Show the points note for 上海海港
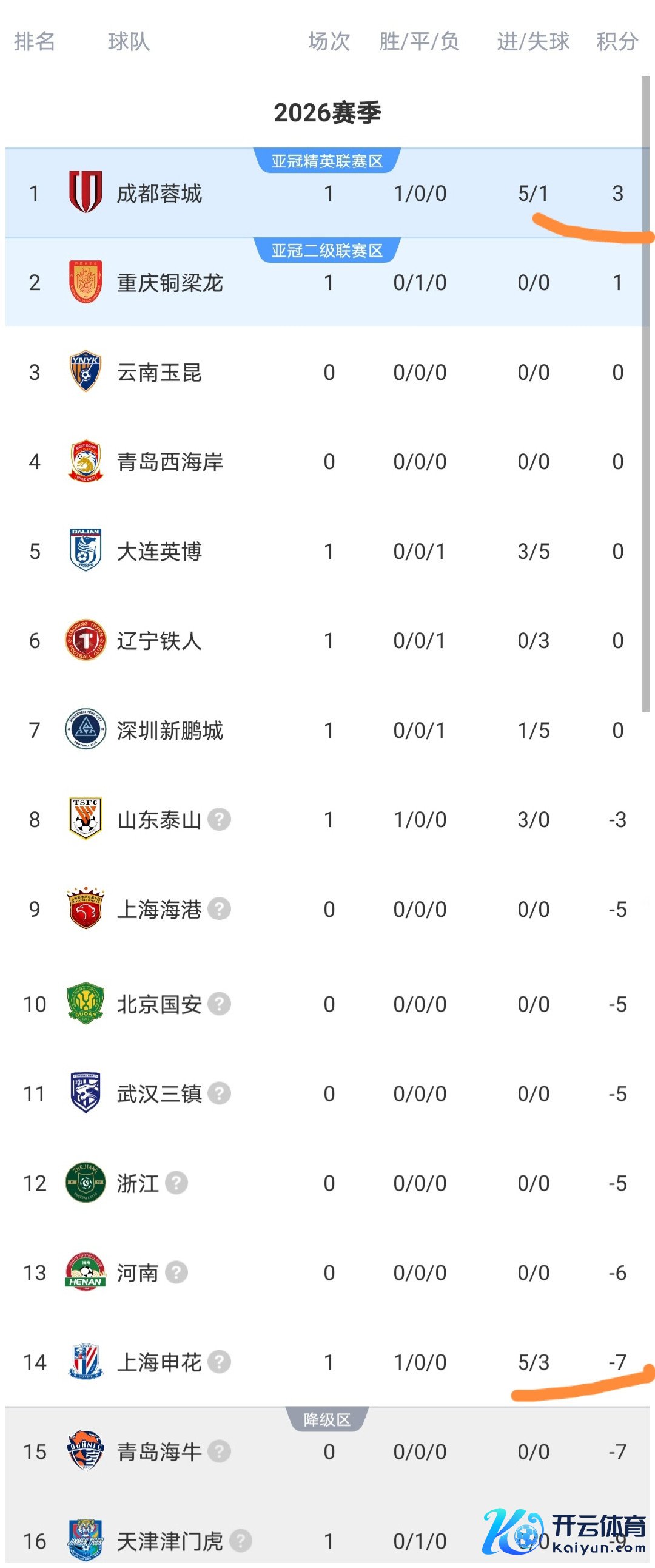Image resolution: width=655 pixels, height=1568 pixels. coord(220,909)
